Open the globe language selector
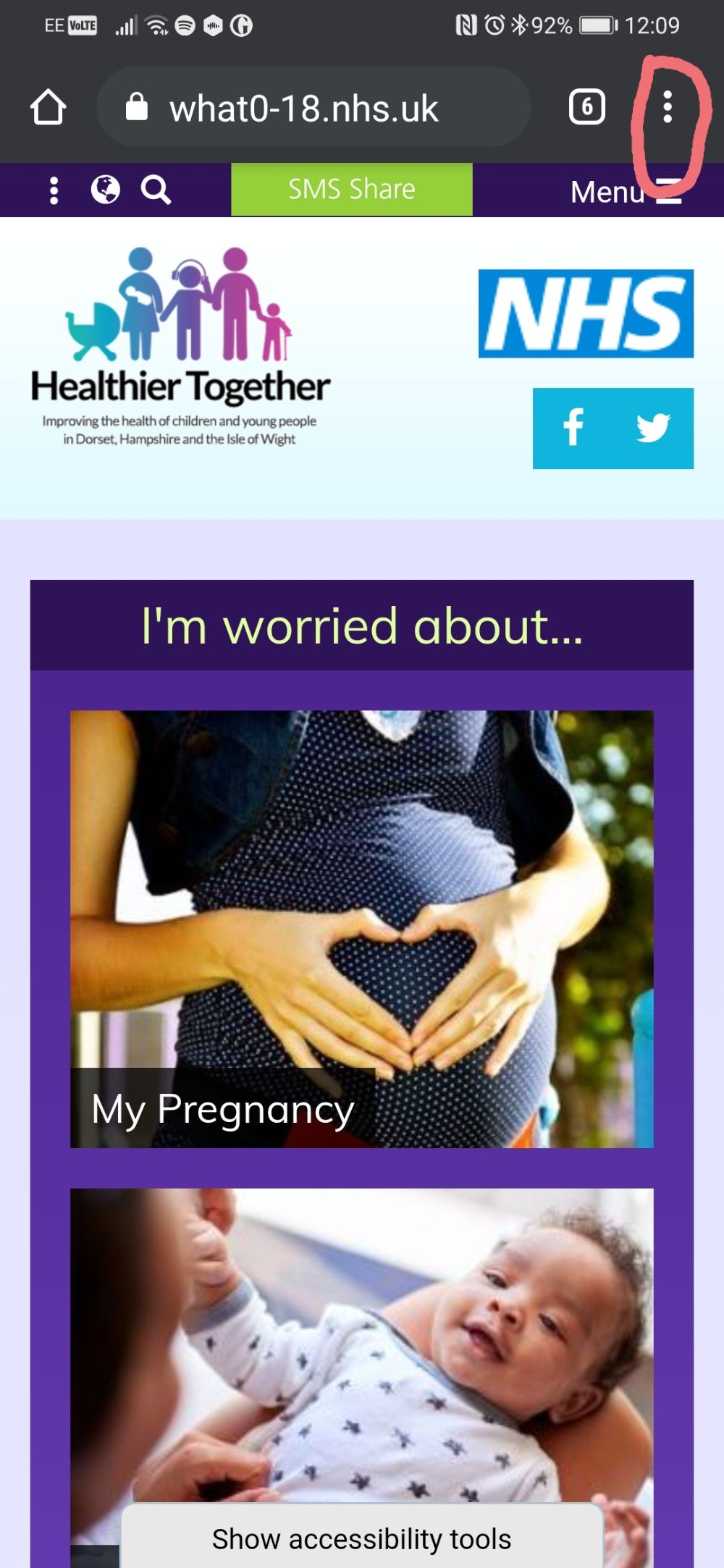Screen dimensions: 724x1568 [105, 190]
